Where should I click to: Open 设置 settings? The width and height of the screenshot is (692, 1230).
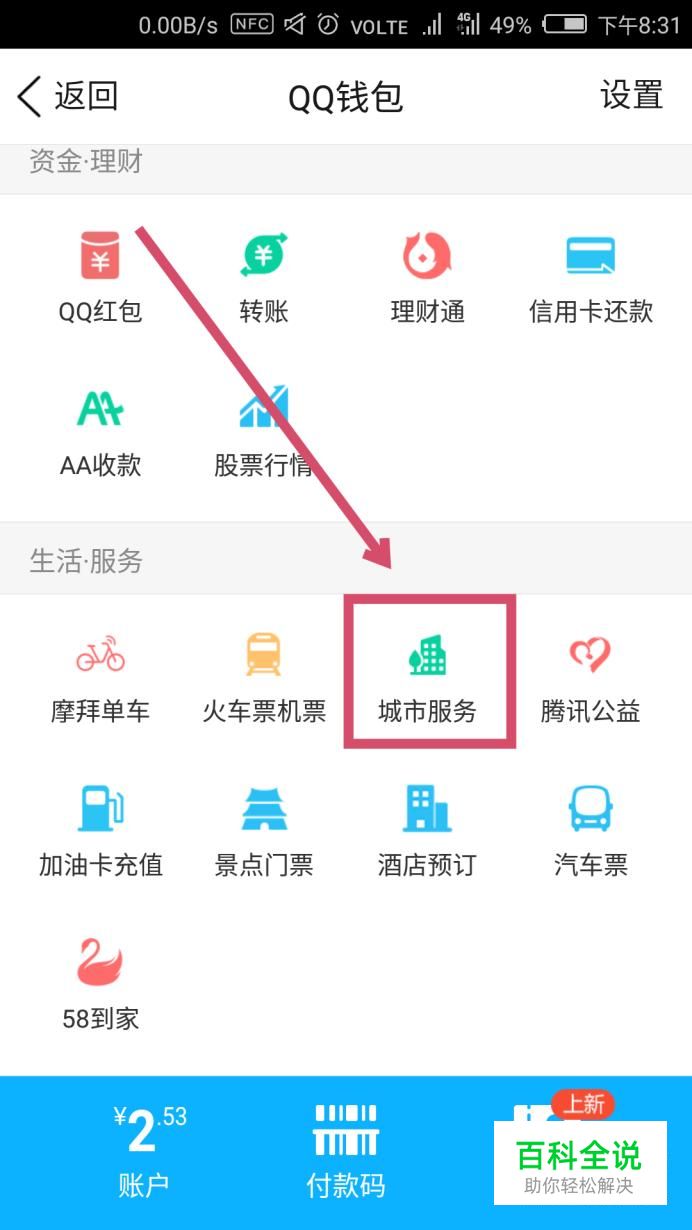(631, 96)
